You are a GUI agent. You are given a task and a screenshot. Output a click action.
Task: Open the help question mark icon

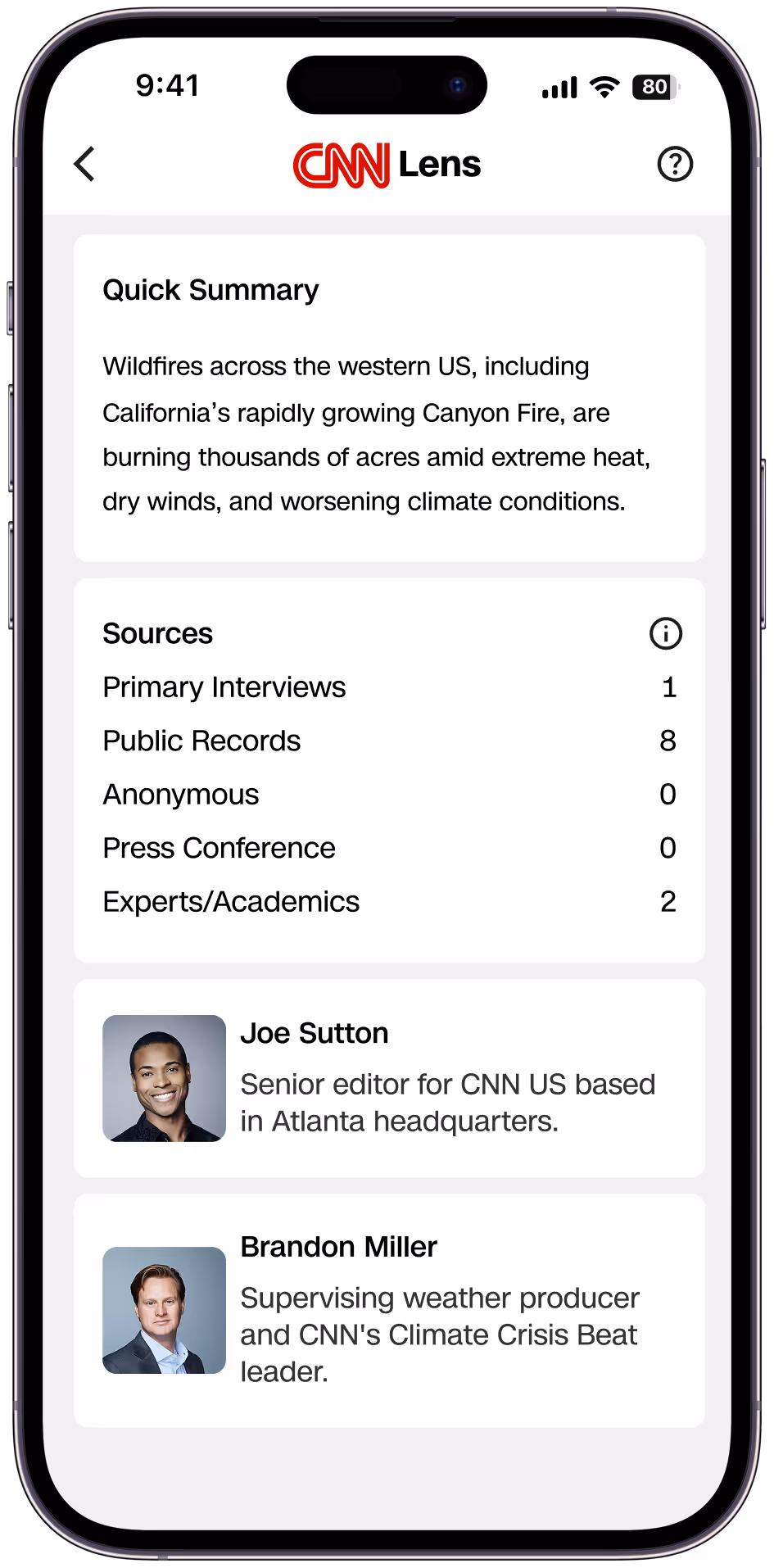675,164
